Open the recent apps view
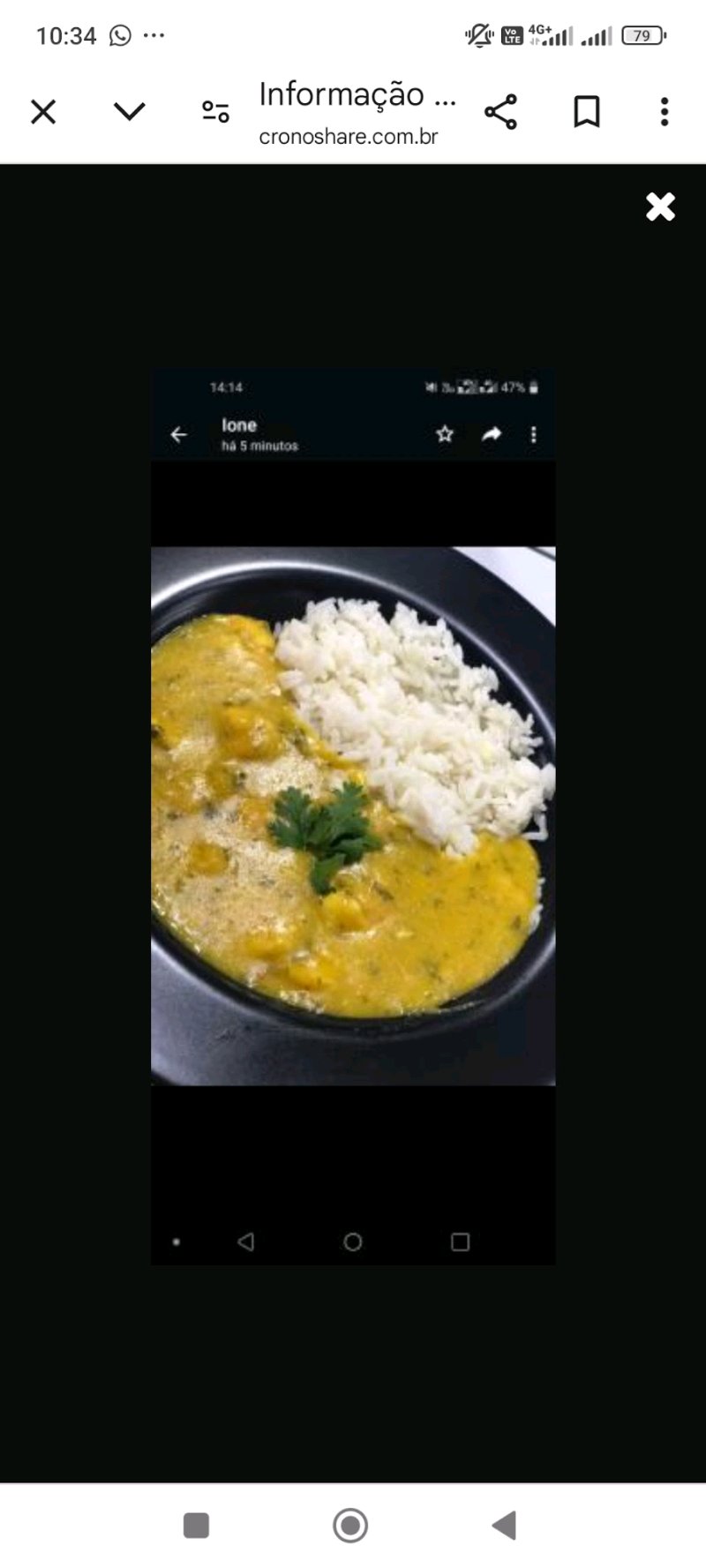 [x=196, y=1525]
